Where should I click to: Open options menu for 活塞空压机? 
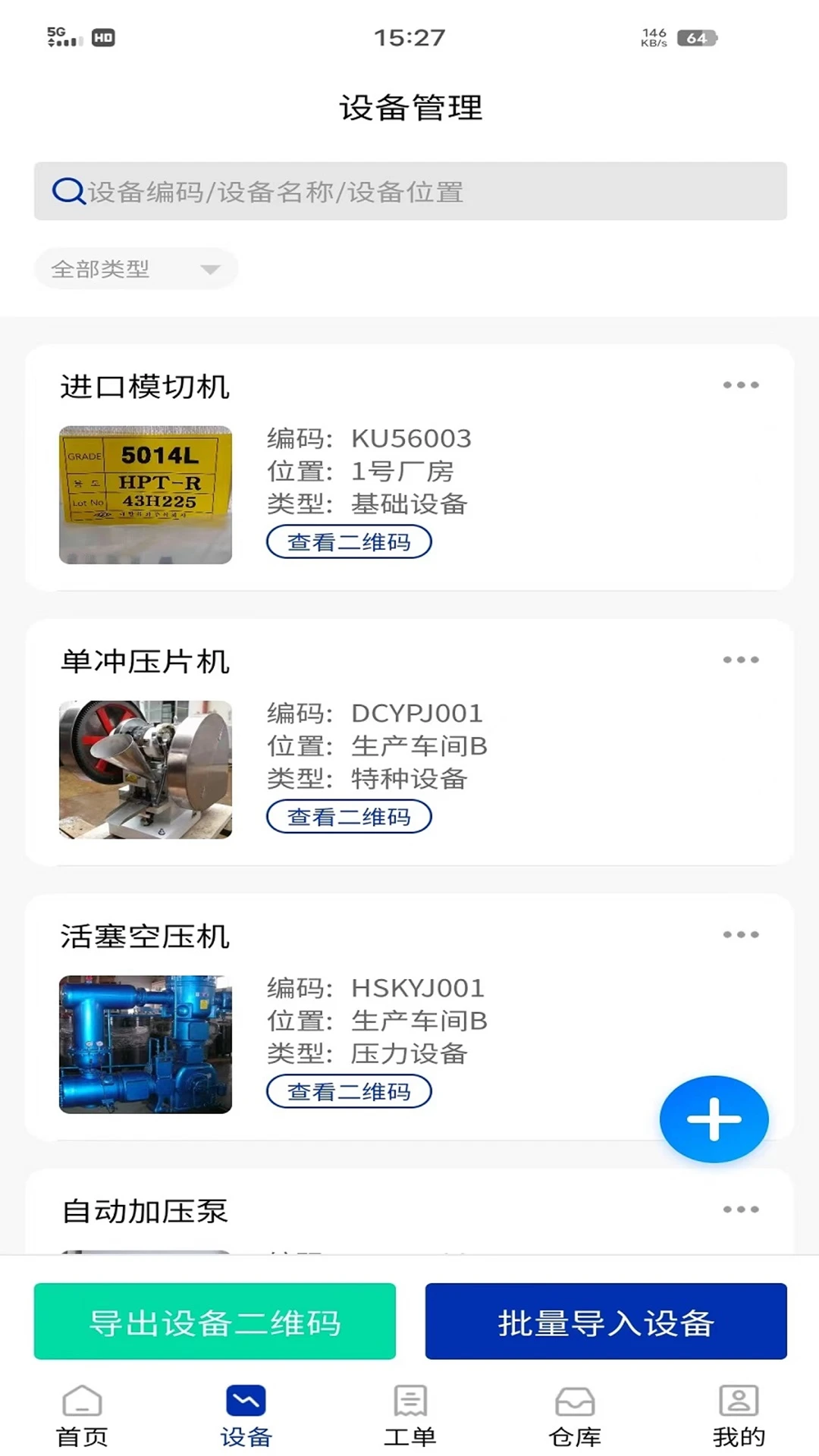(x=741, y=934)
